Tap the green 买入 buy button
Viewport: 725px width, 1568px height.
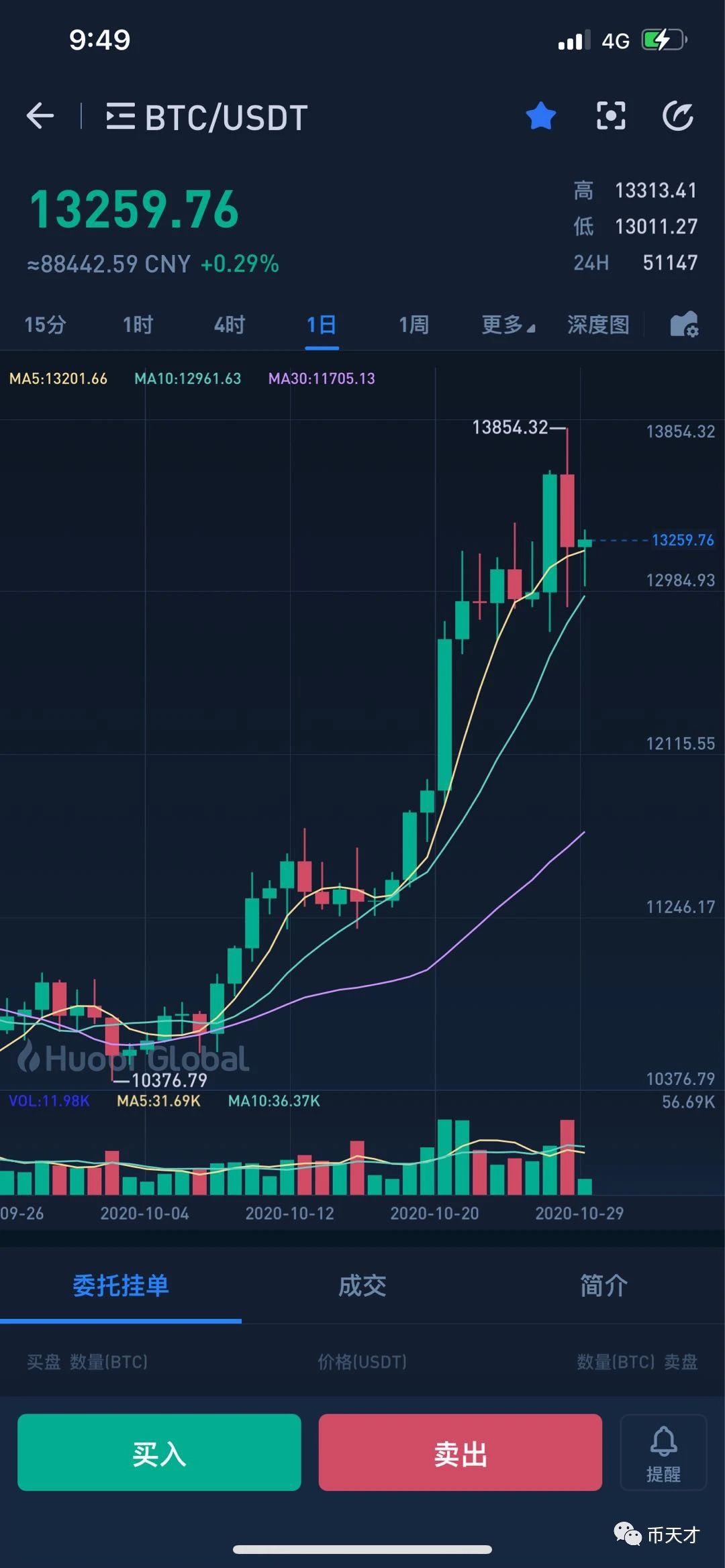pos(159,1452)
